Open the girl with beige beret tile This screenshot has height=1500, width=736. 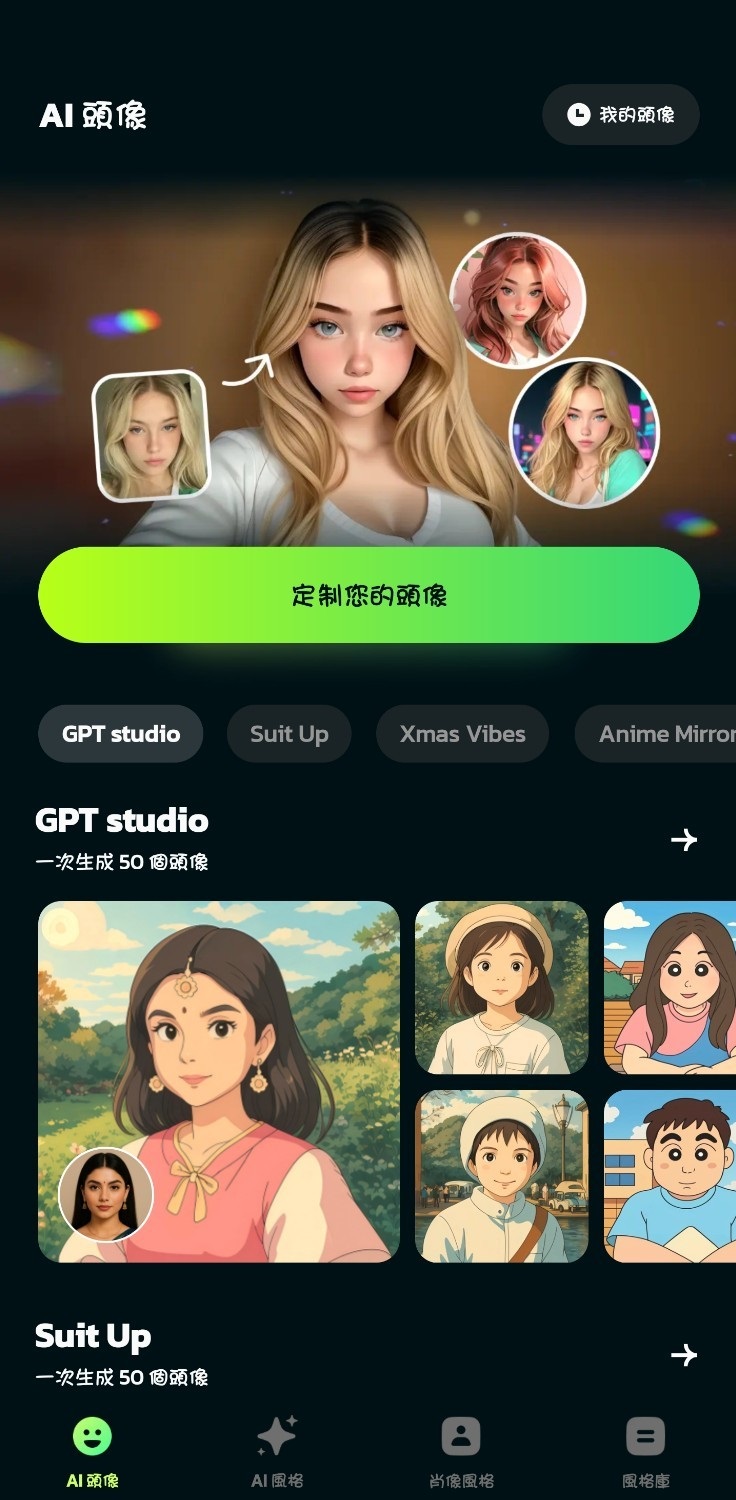coord(502,987)
